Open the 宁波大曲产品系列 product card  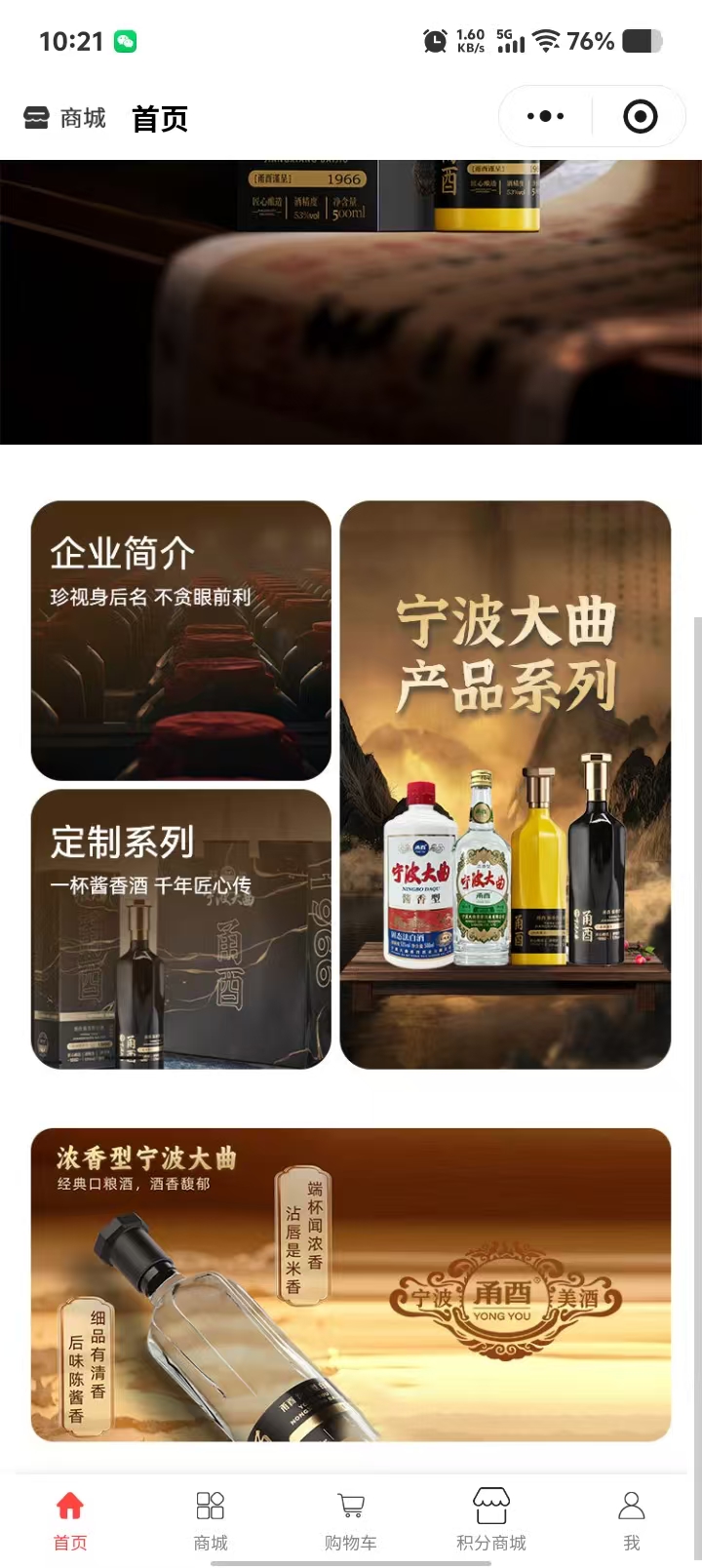(505, 784)
